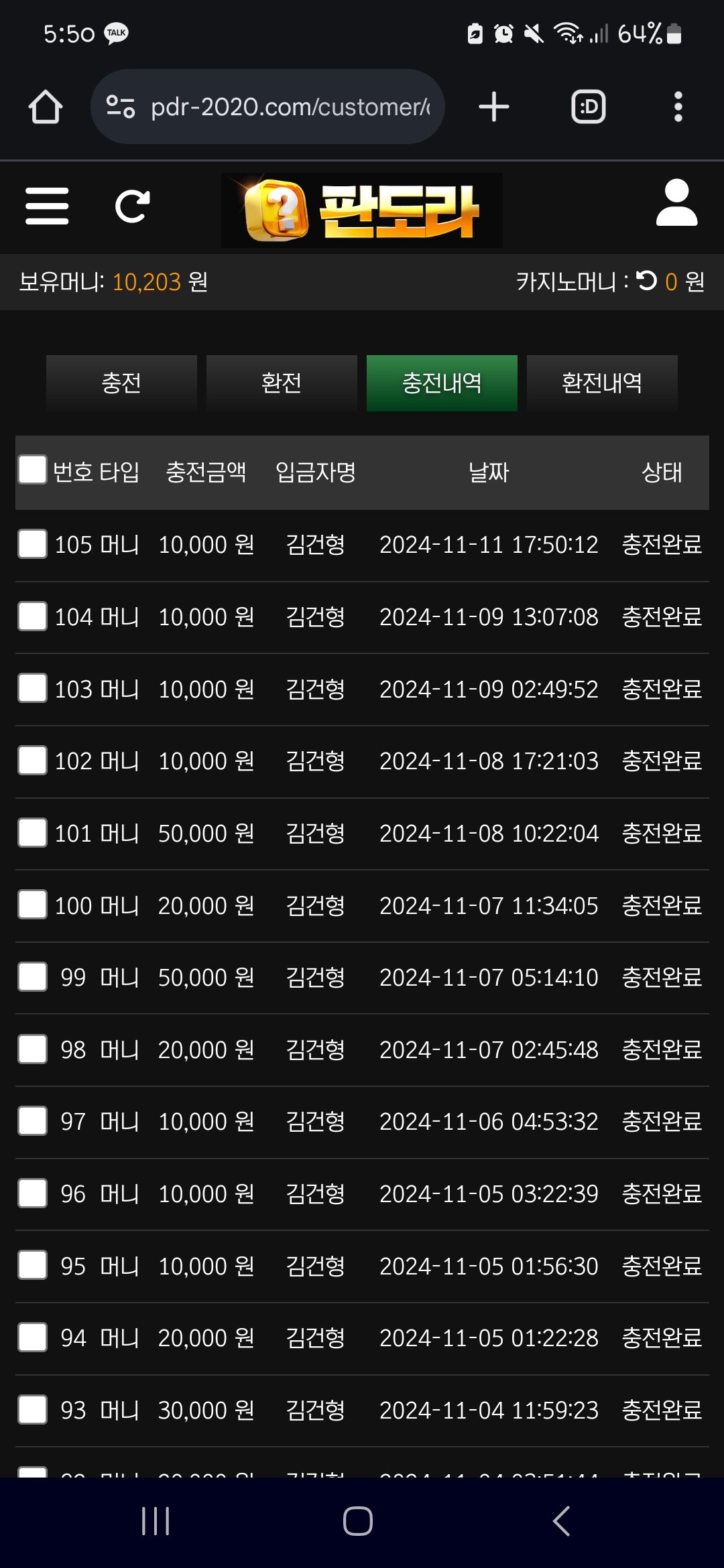Switch to the 환전 tab

point(282,383)
